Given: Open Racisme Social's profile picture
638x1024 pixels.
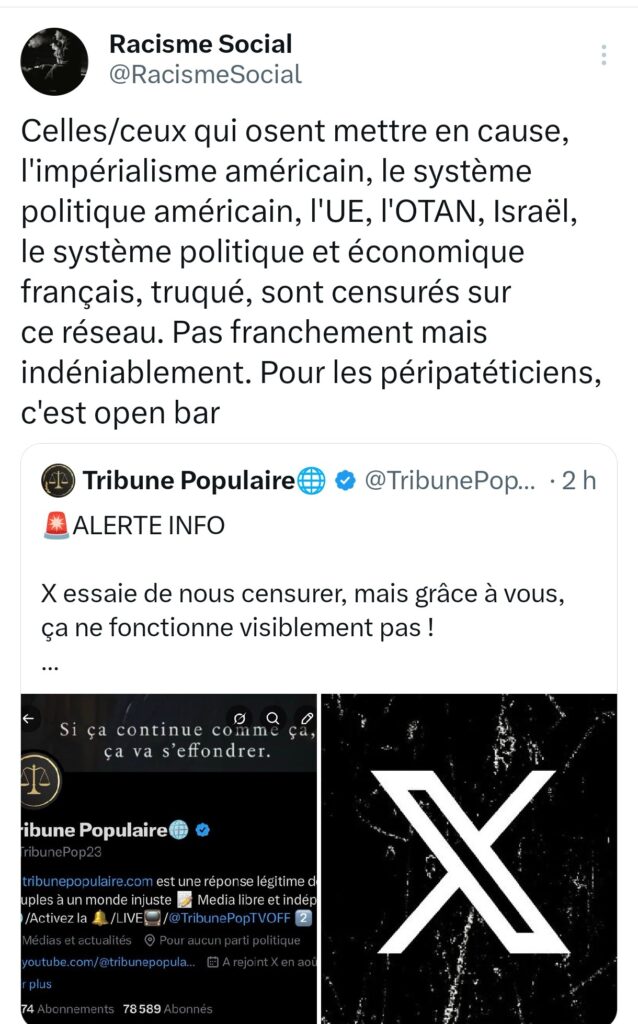Looking at the screenshot, I should coord(54,62).
